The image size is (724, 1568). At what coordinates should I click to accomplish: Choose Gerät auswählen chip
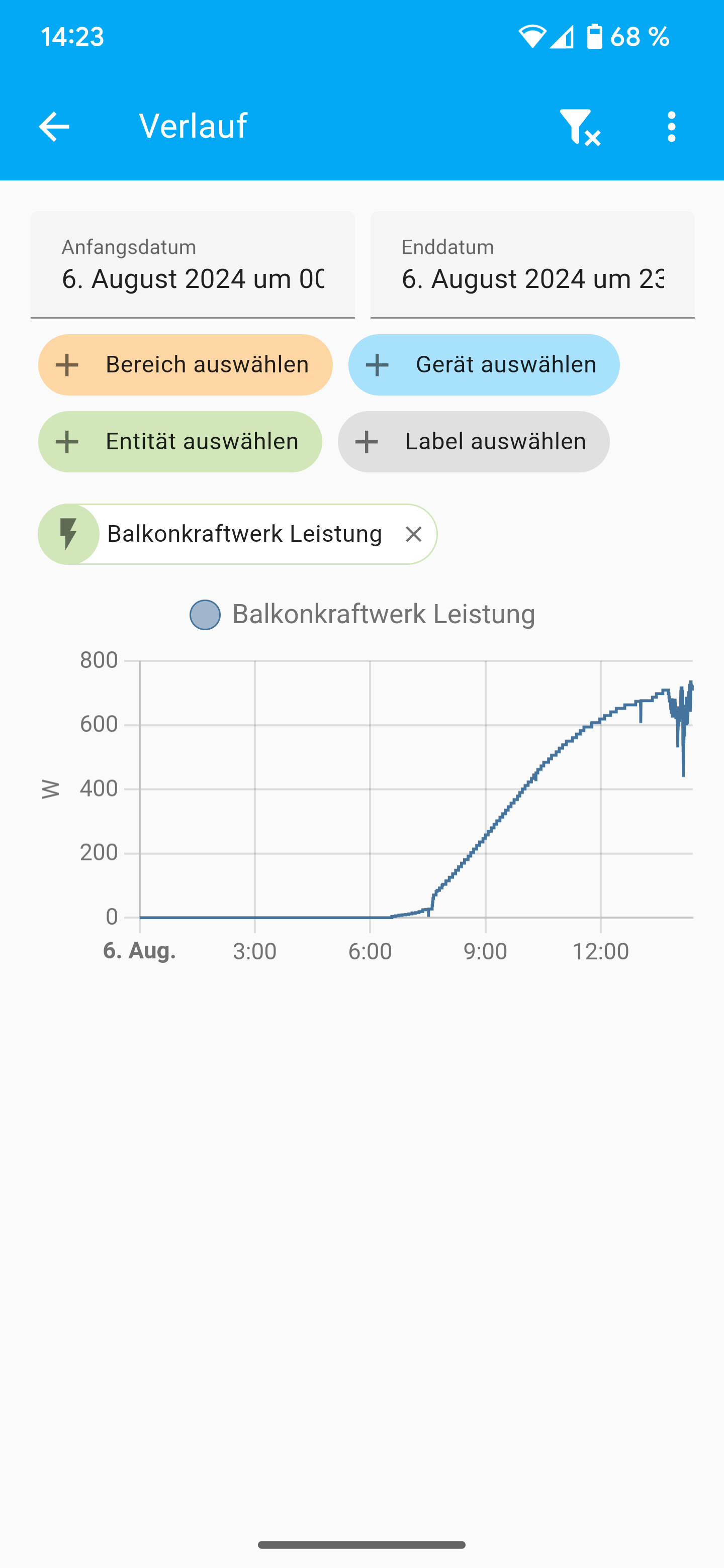484,364
